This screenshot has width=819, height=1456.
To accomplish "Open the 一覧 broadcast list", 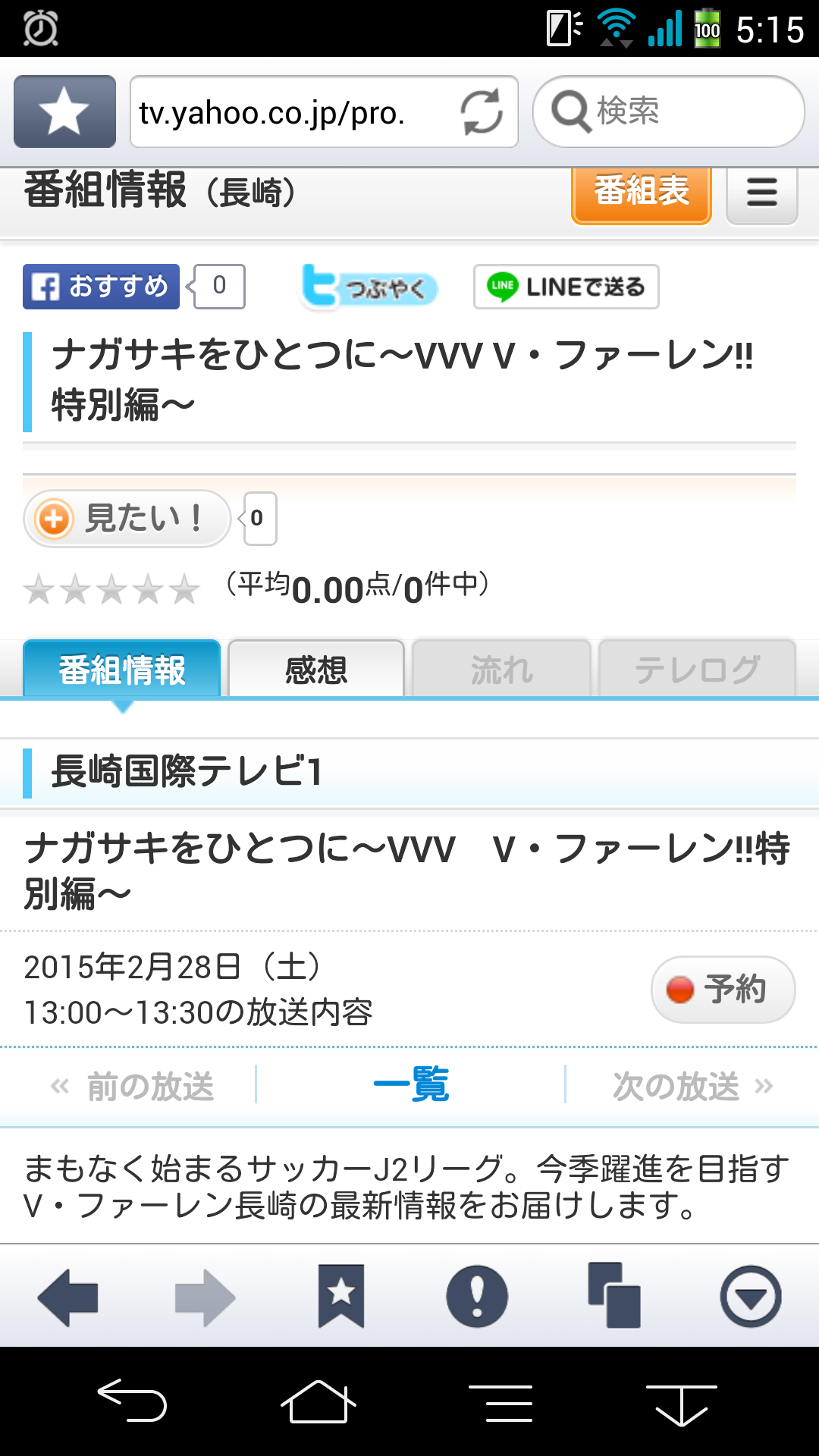I will click(x=411, y=1084).
